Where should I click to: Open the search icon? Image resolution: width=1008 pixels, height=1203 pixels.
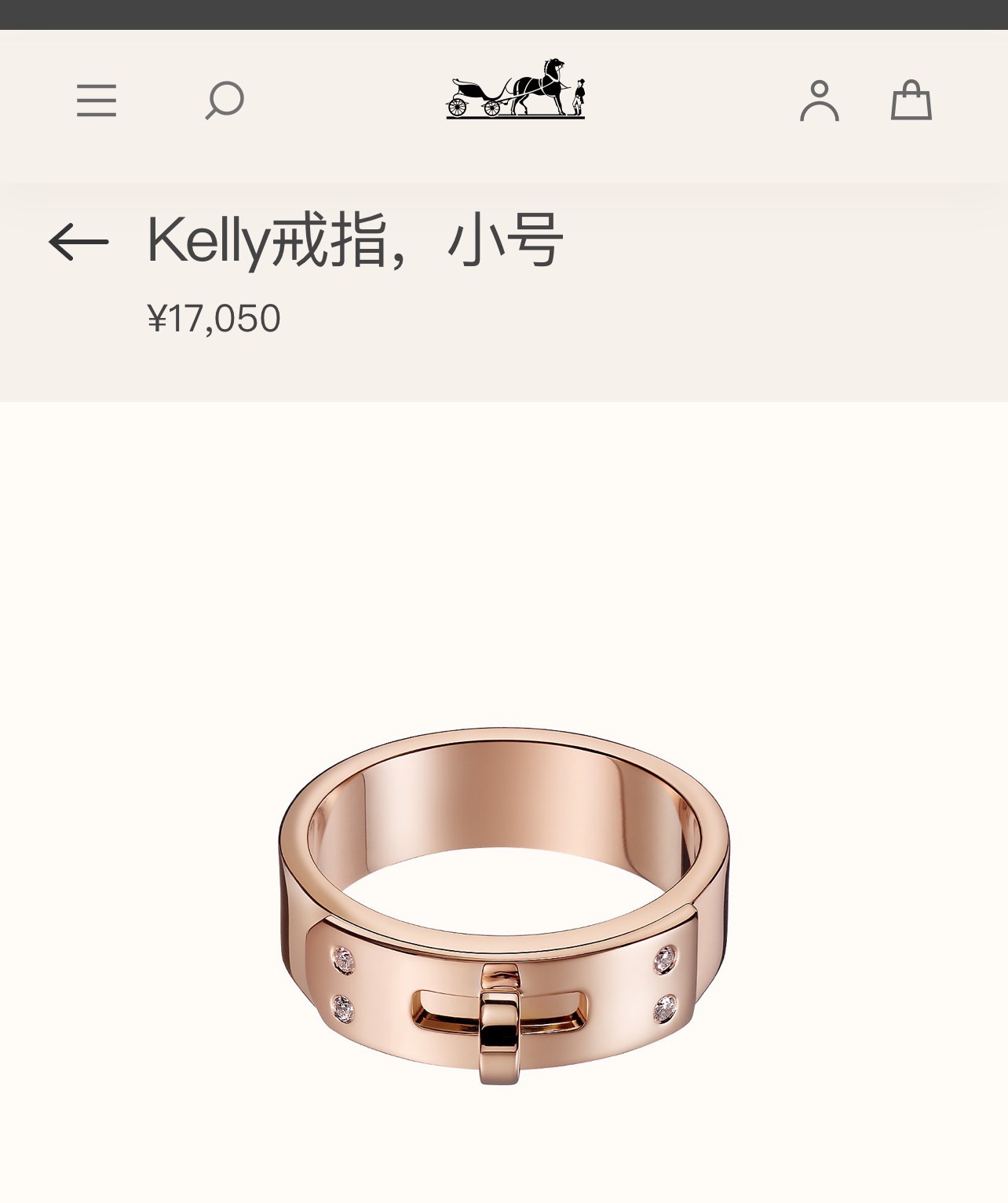coord(225,101)
